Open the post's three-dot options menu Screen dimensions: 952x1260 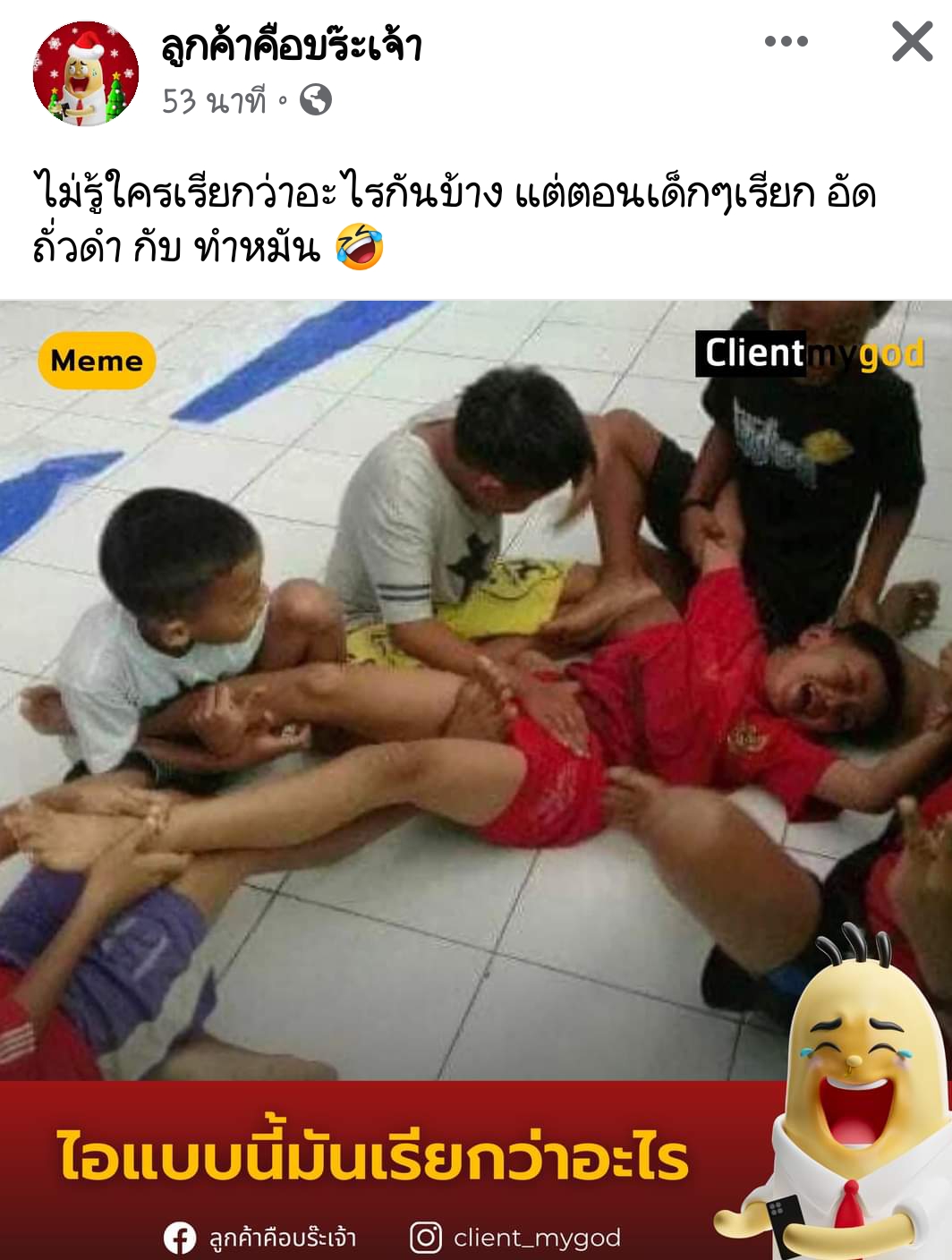click(x=786, y=41)
